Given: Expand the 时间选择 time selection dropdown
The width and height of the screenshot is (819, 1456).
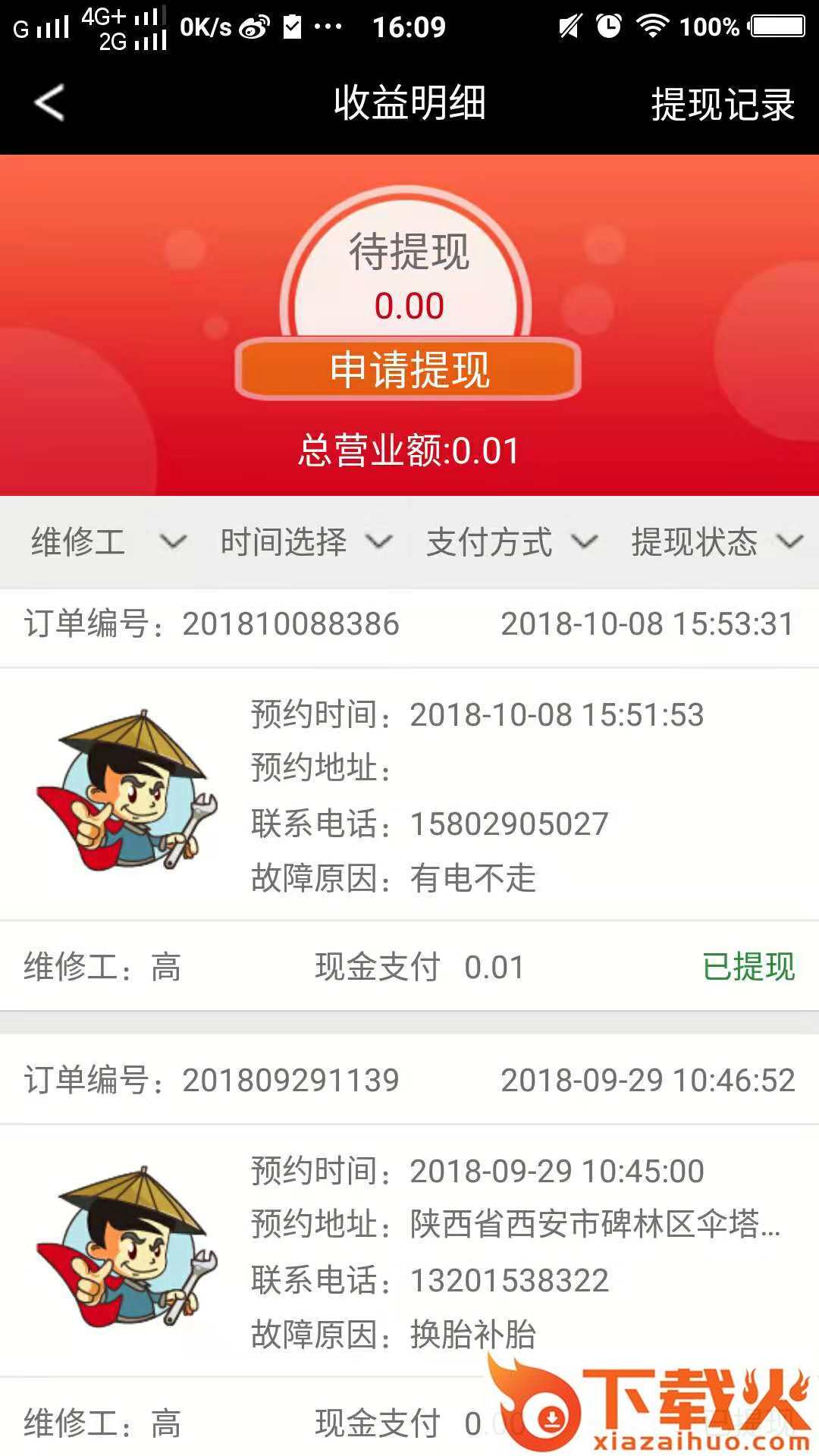Looking at the screenshot, I should tap(303, 541).
